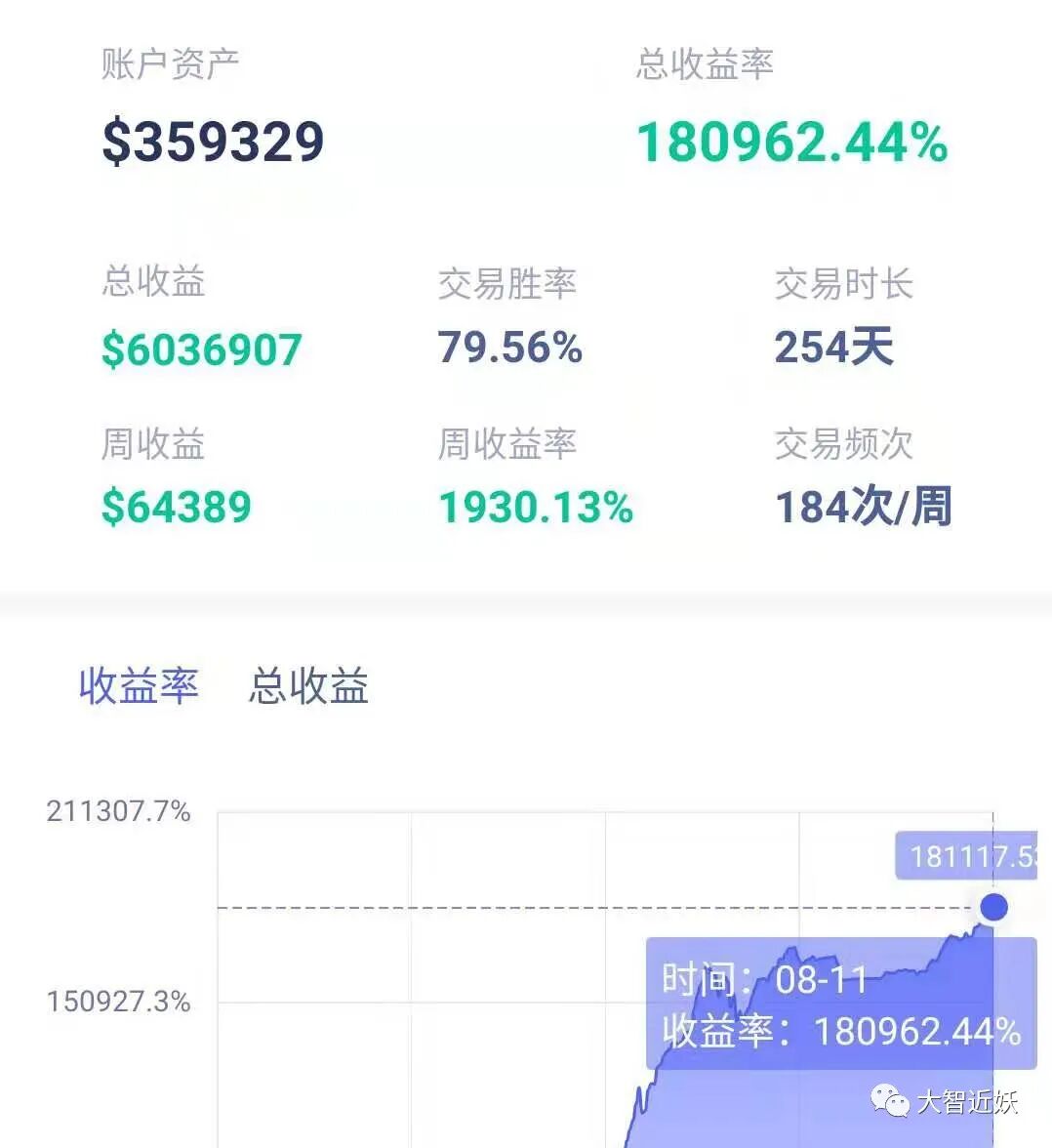Switch to the 总收益 chart tab
This screenshot has height=1148, width=1052.
pyautogui.click(x=308, y=686)
